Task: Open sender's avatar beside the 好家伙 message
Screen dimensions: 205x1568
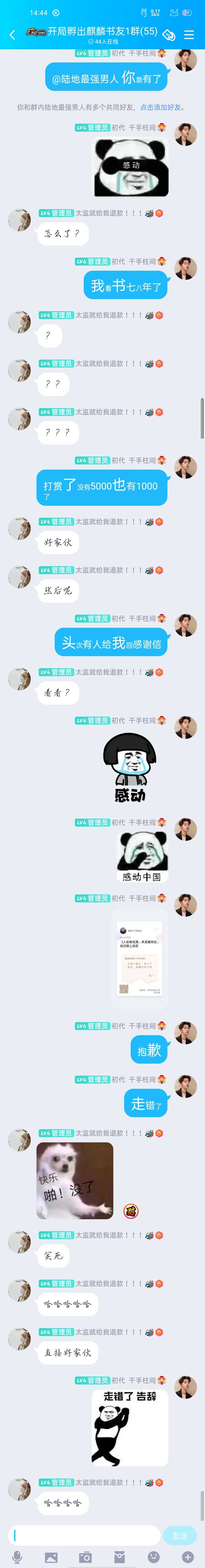Action: click(19, 528)
